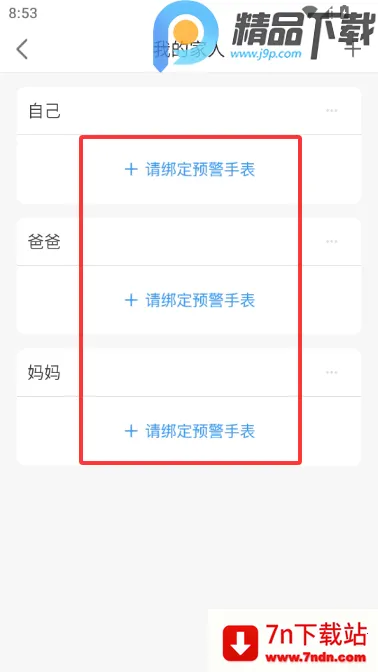Open the three-dot menu for 爸爸
The image size is (378, 672).
pos(331,241)
